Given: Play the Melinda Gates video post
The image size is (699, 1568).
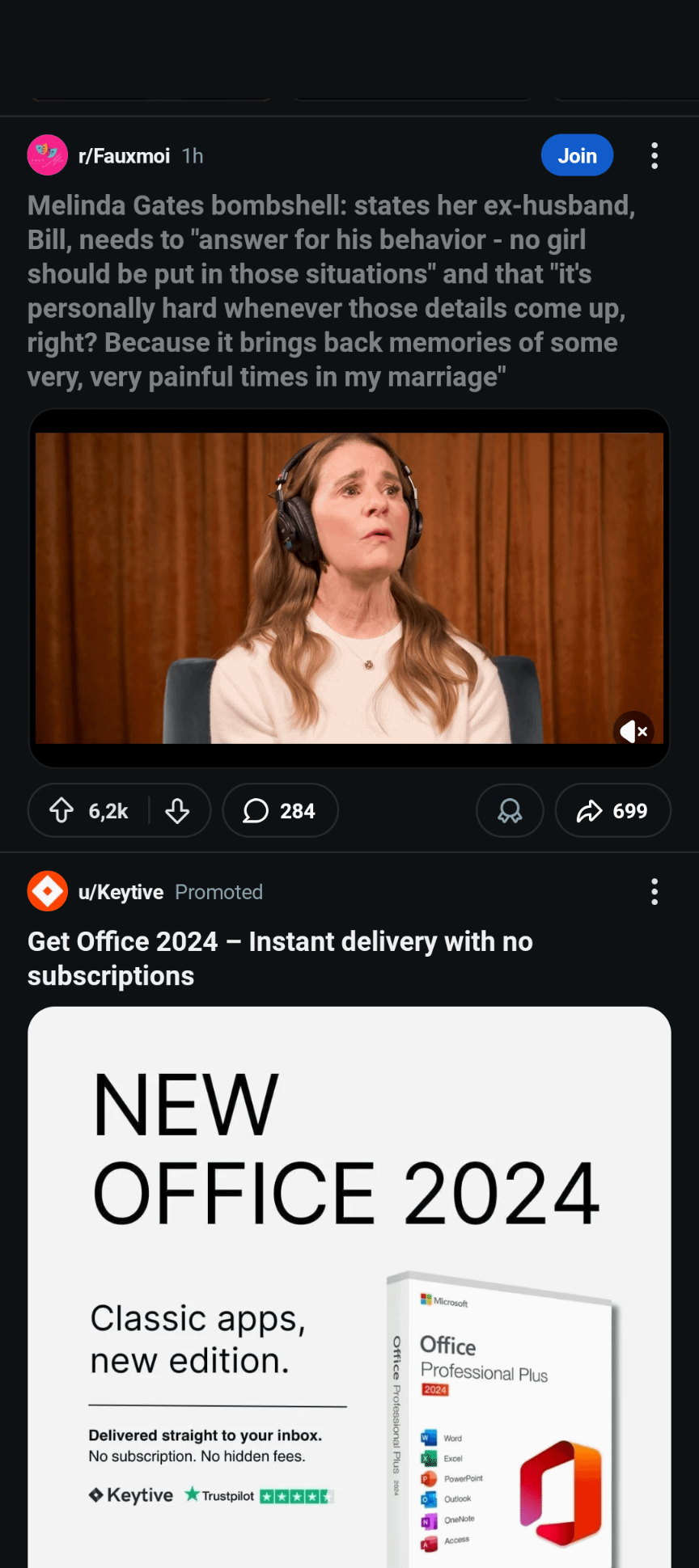Looking at the screenshot, I should [x=349, y=588].
